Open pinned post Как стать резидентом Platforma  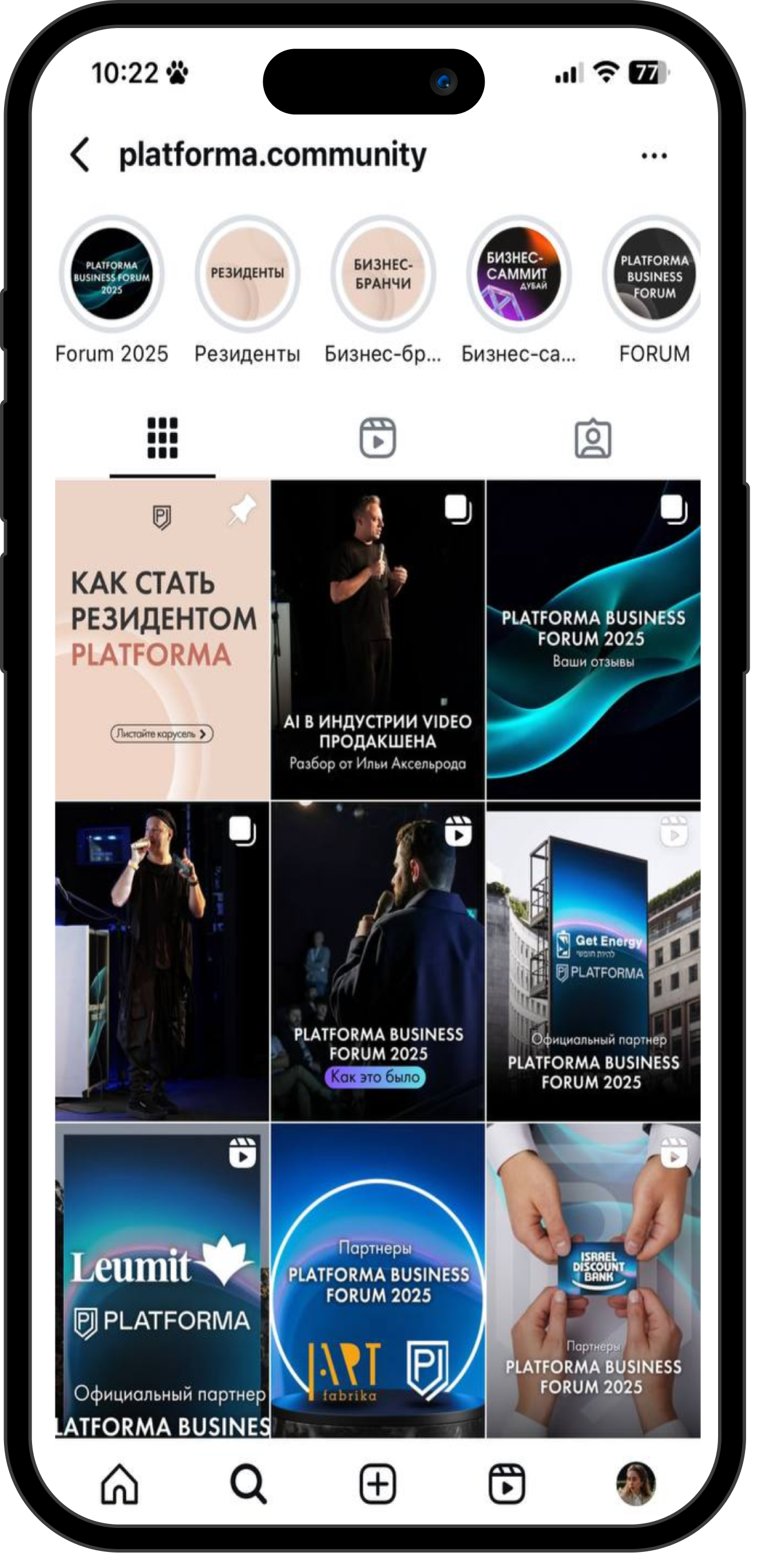coord(162,639)
